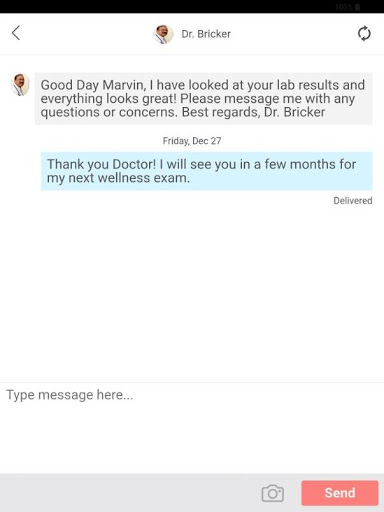The height and width of the screenshot is (512, 384).
Task: Go back using the top arrow
Action: point(16,33)
